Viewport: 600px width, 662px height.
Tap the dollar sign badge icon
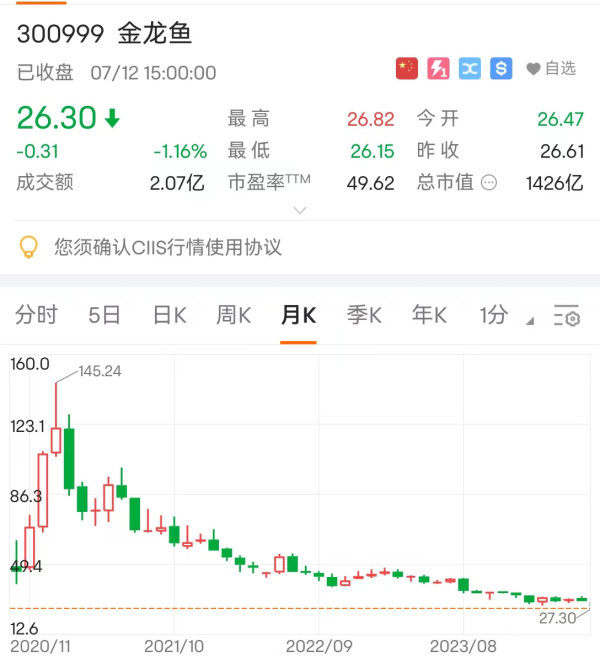(501, 68)
